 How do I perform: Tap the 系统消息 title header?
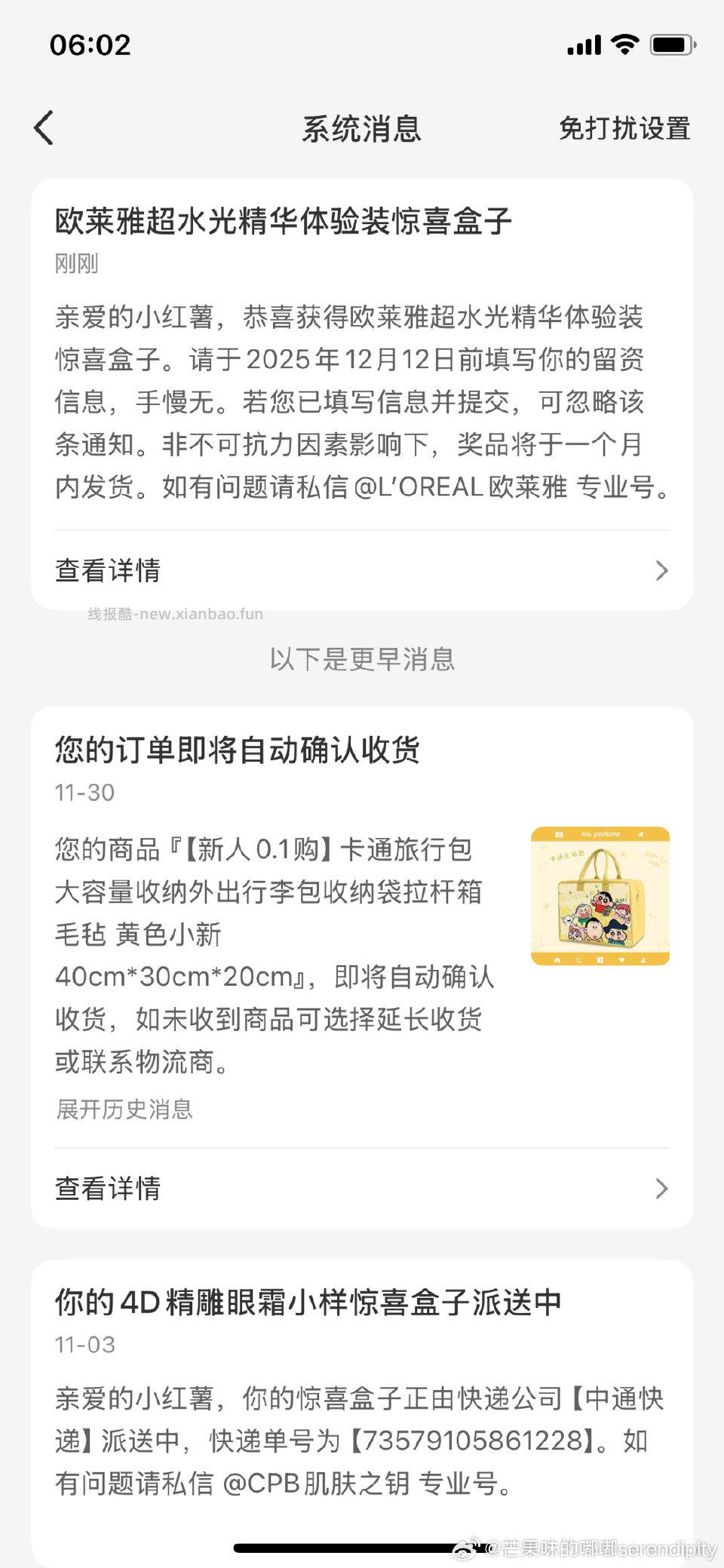(x=361, y=128)
